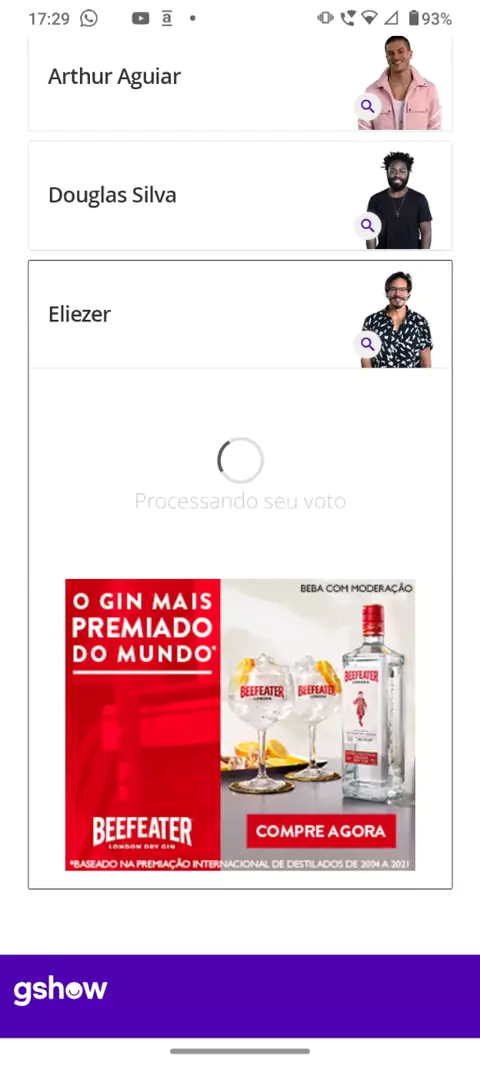The image size is (480, 1066).
Task: Select the Douglas Silva card
Action: pyautogui.click(x=240, y=196)
